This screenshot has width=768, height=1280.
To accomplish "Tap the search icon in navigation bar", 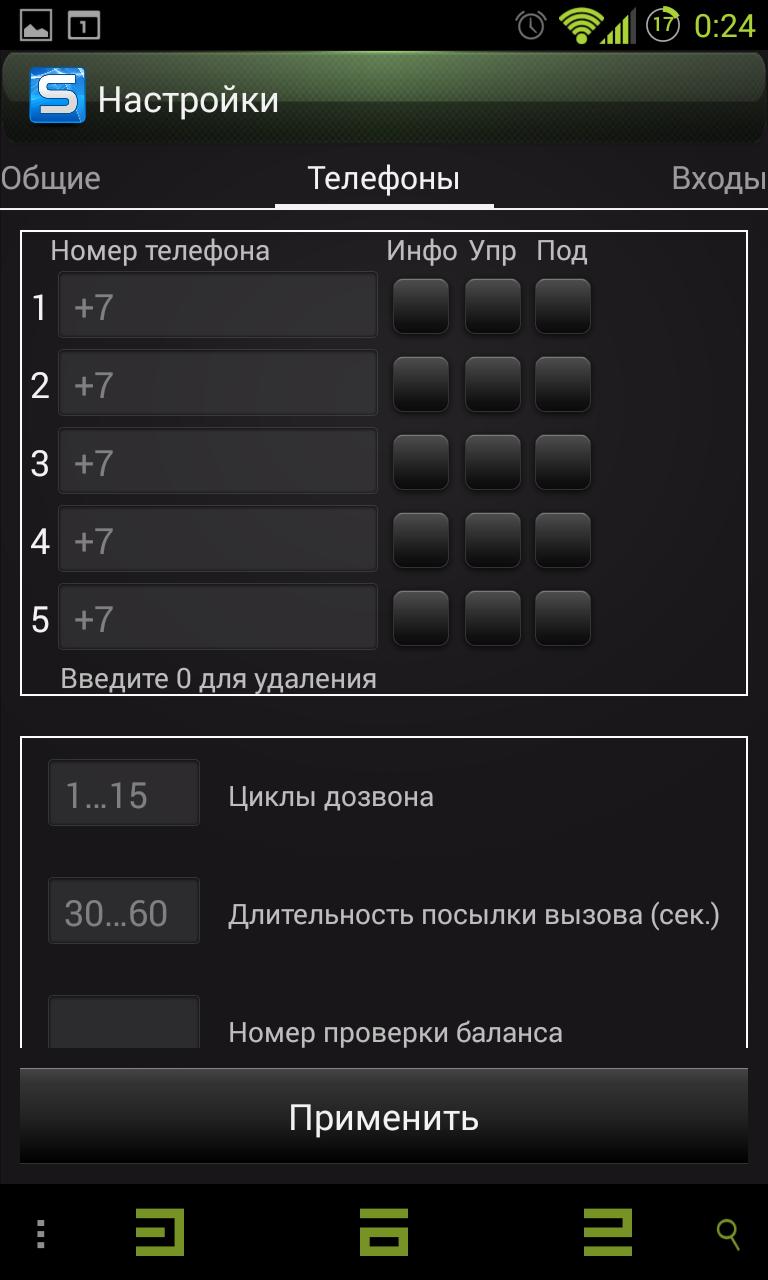I will tap(728, 1233).
